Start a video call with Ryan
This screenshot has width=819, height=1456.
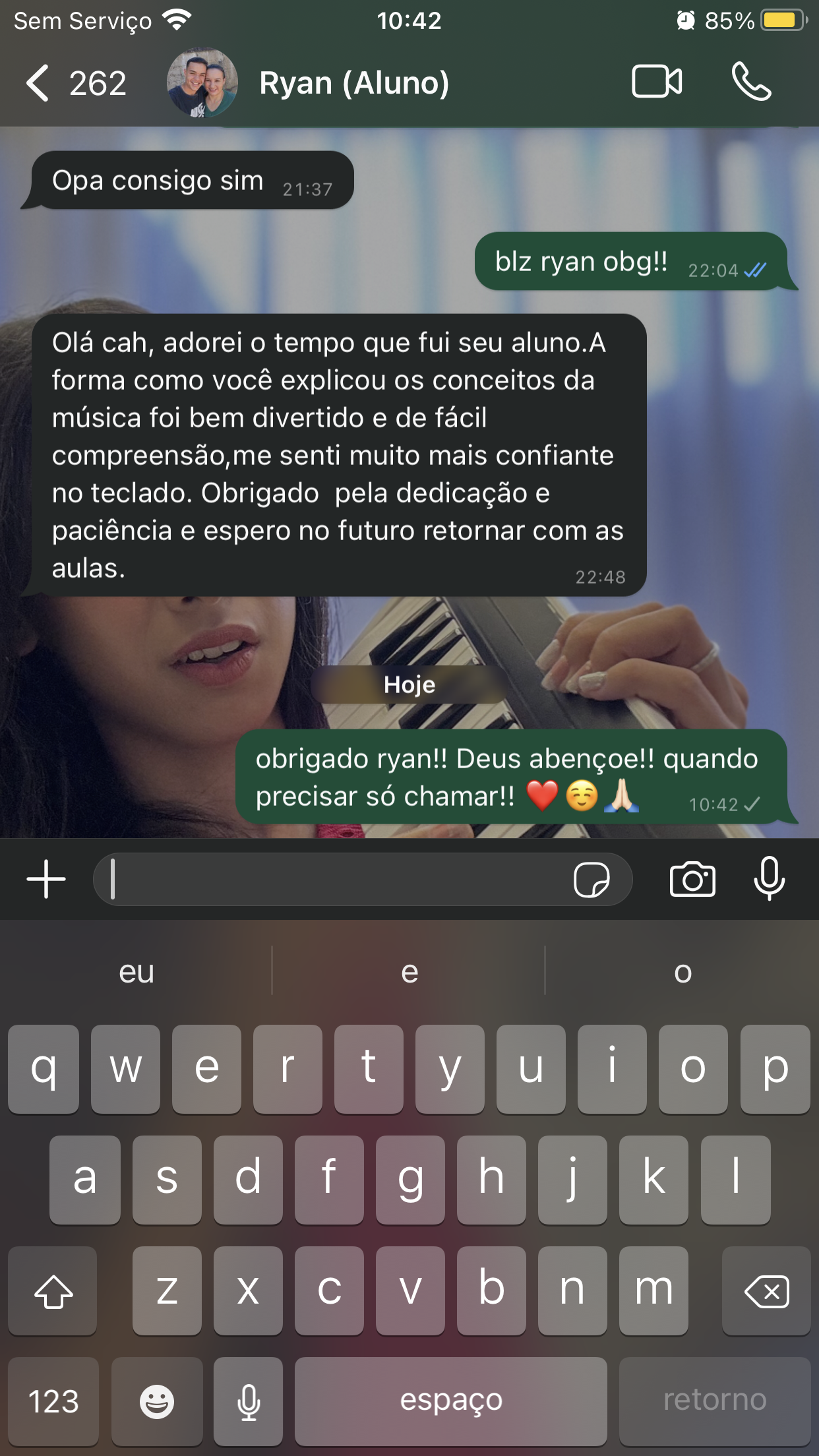click(657, 82)
